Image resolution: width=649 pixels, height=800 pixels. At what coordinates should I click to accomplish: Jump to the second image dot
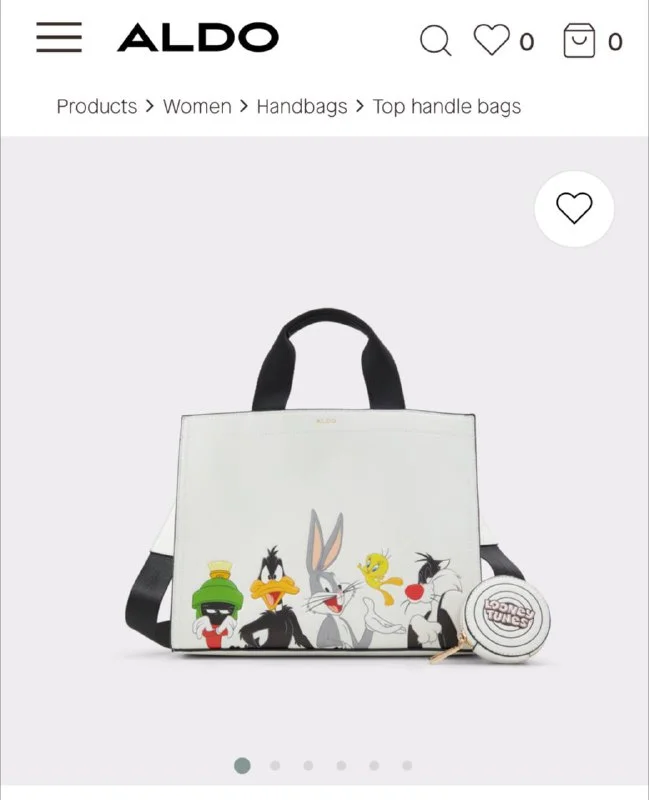pyautogui.click(x=275, y=766)
